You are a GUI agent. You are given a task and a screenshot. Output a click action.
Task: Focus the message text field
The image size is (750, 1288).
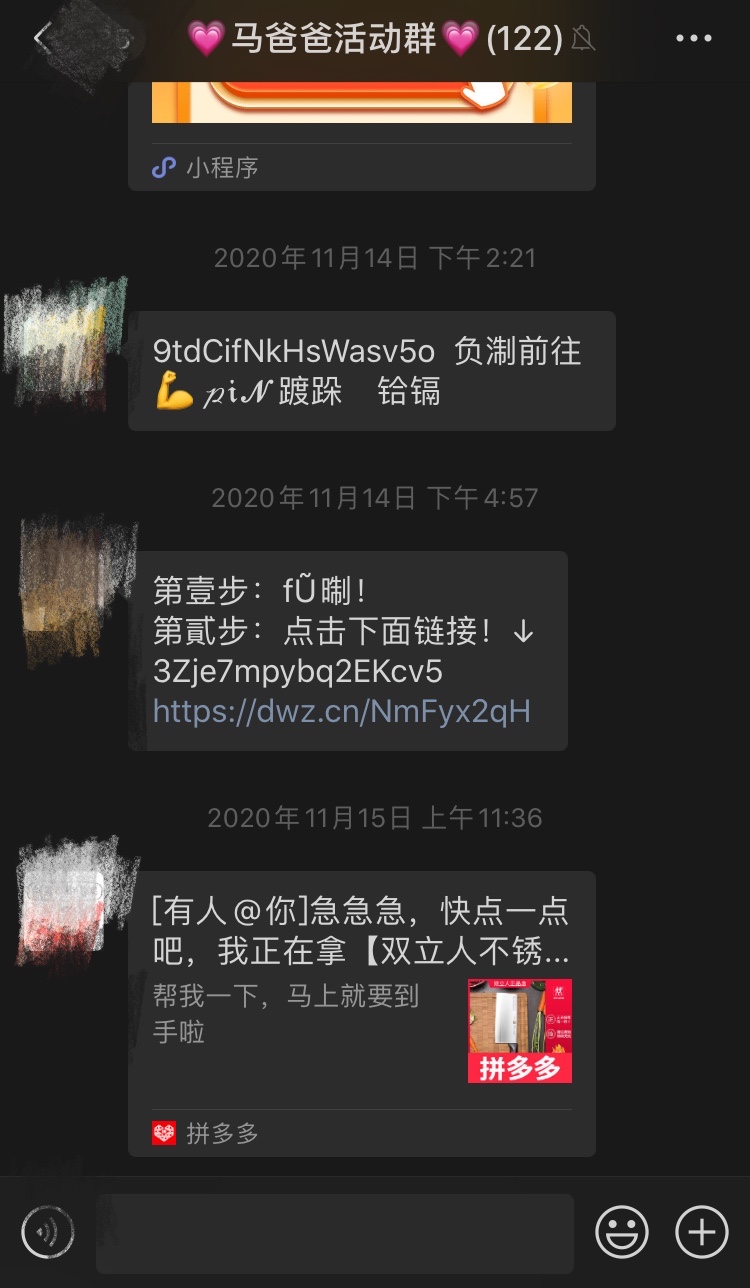[335, 1233]
